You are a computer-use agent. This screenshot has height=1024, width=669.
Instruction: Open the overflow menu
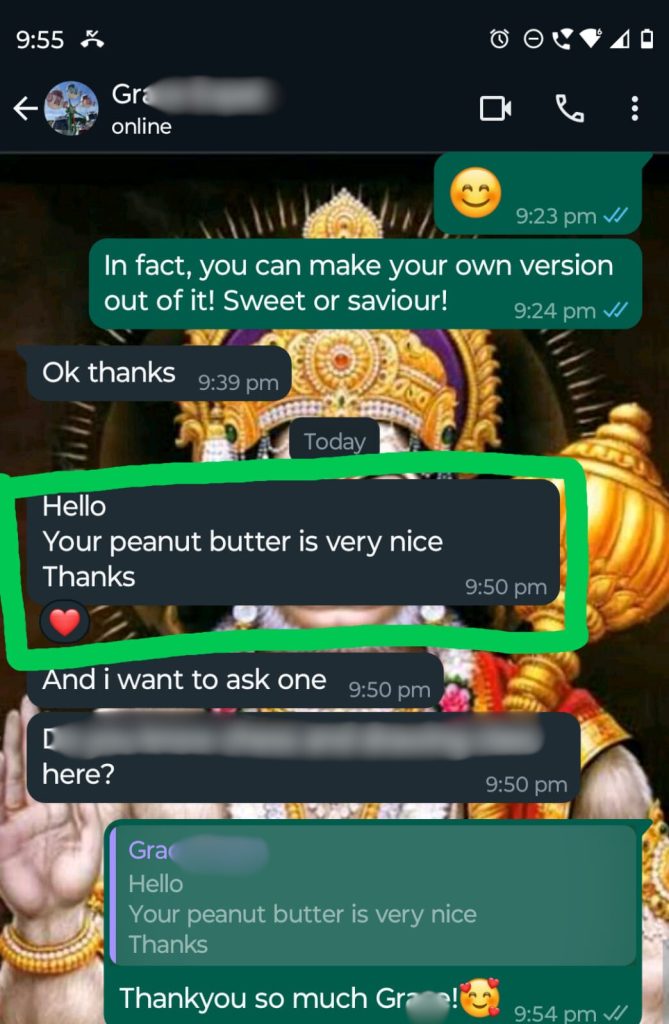pos(635,109)
